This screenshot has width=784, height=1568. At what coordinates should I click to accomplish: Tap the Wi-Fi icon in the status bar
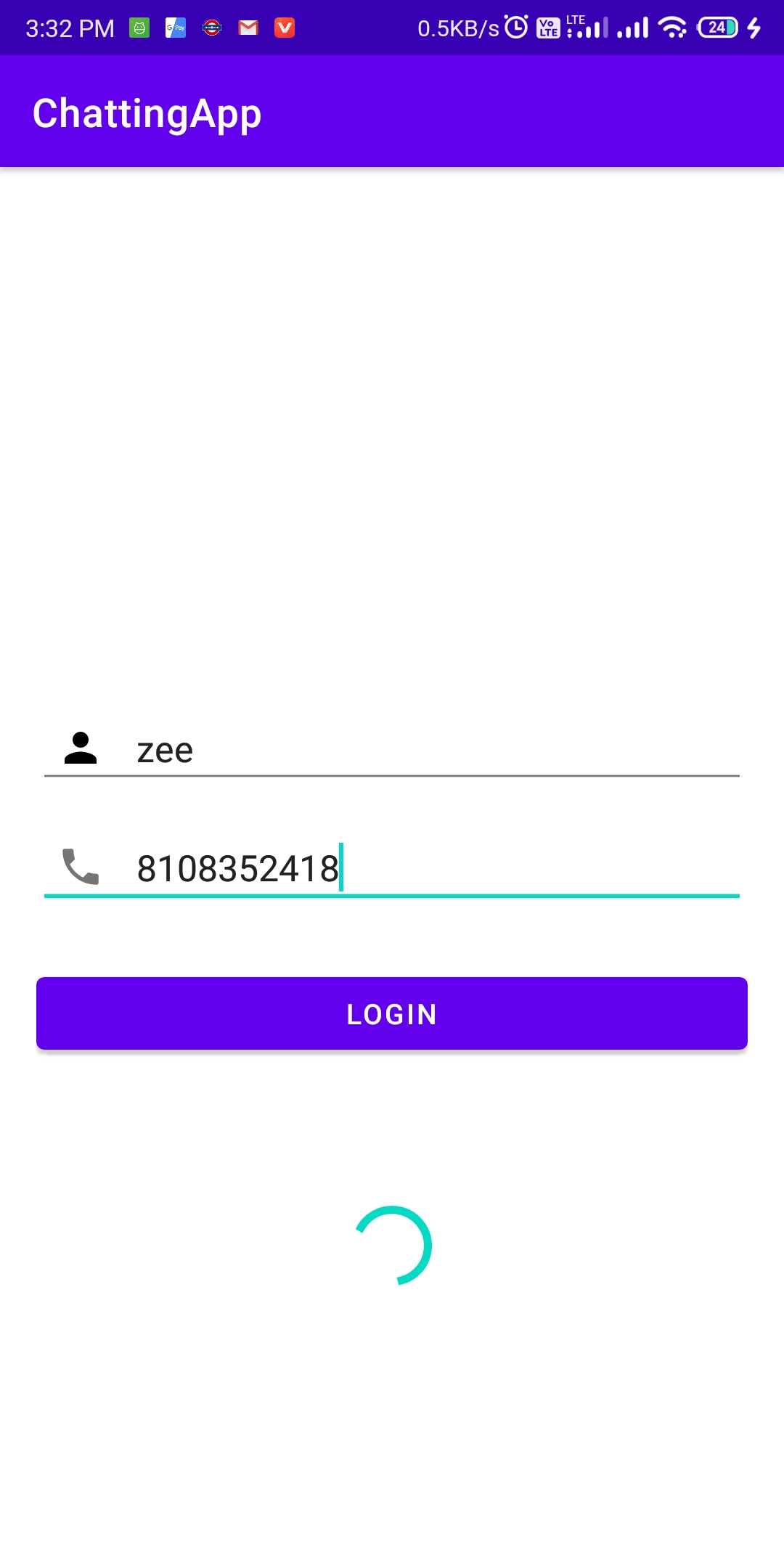point(672,28)
